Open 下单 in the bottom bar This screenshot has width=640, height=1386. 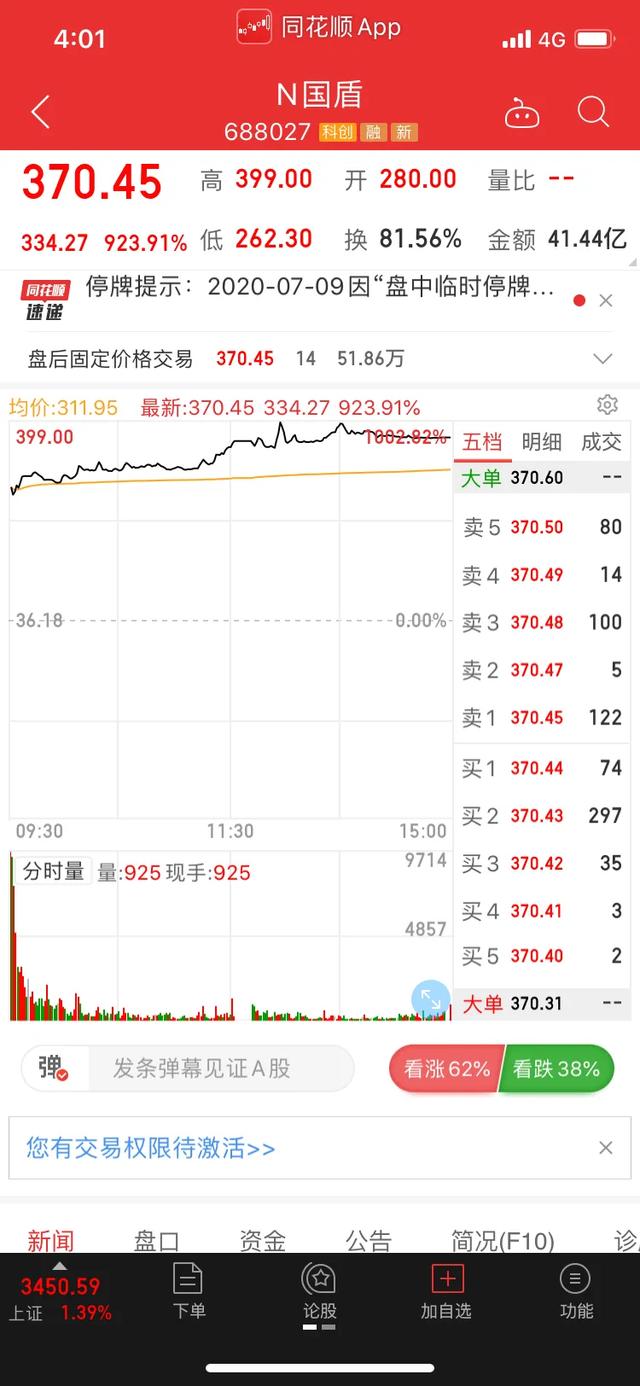point(188,1292)
